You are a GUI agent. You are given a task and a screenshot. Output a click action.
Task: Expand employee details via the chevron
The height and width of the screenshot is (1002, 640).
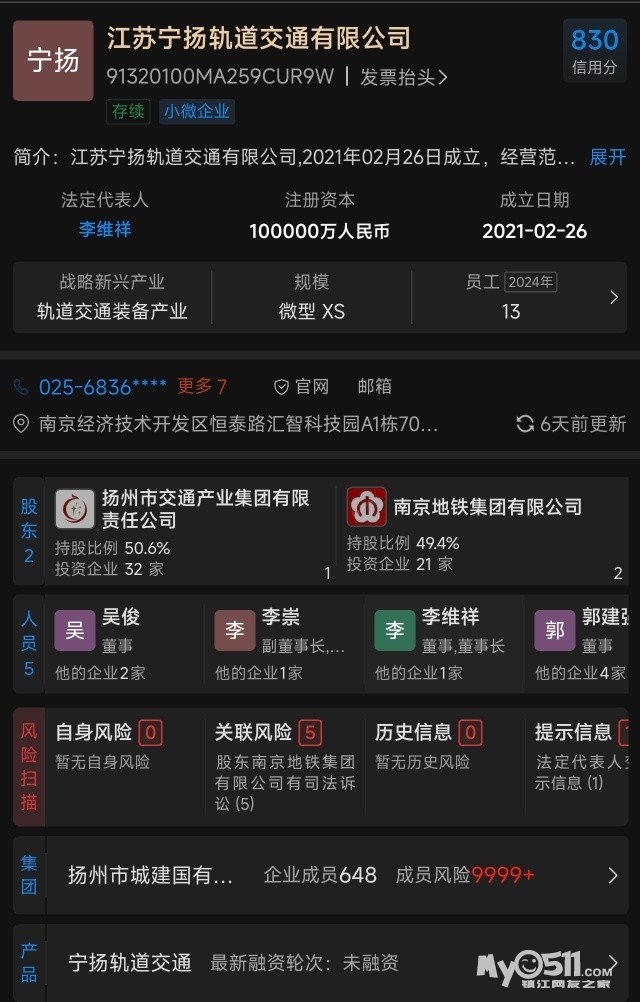614,297
